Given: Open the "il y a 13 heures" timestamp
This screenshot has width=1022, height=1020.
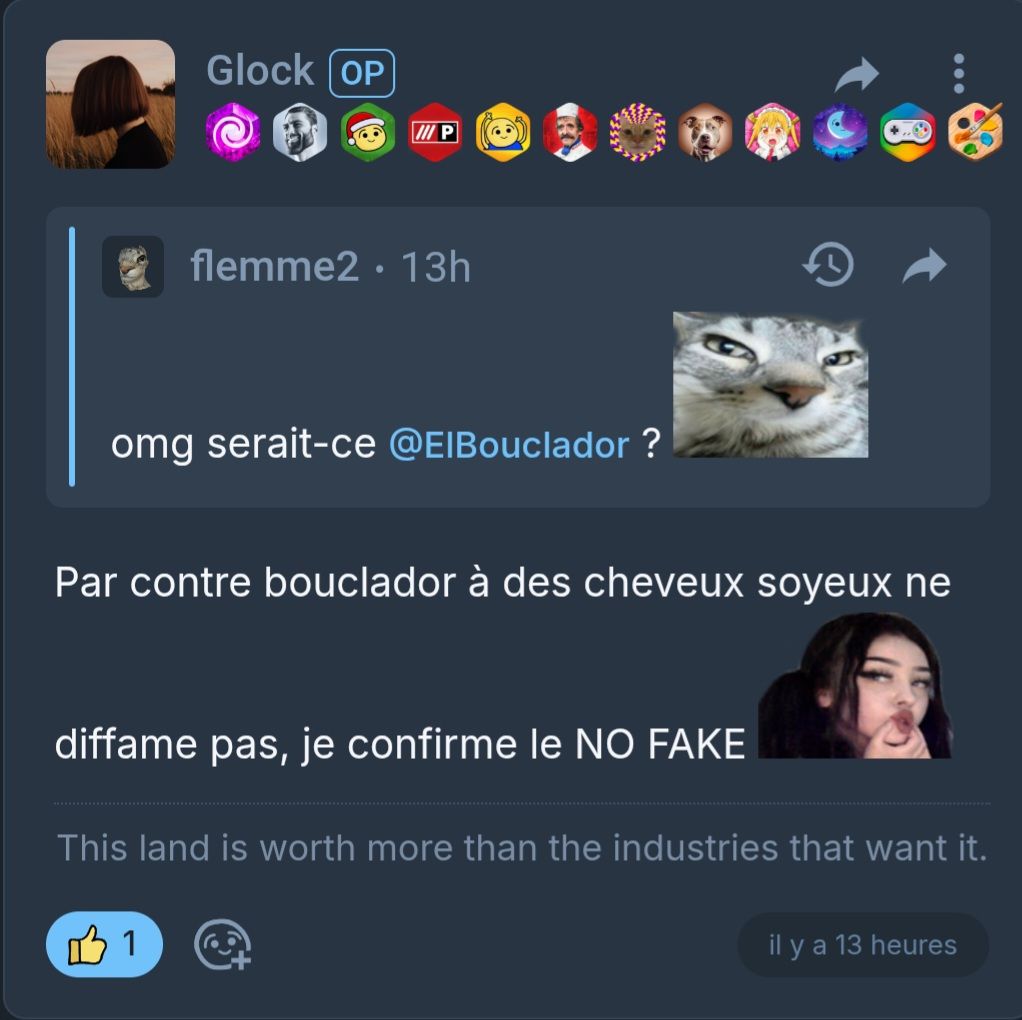Looking at the screenshot, I should pyautogui.click(x=862, y=945).
